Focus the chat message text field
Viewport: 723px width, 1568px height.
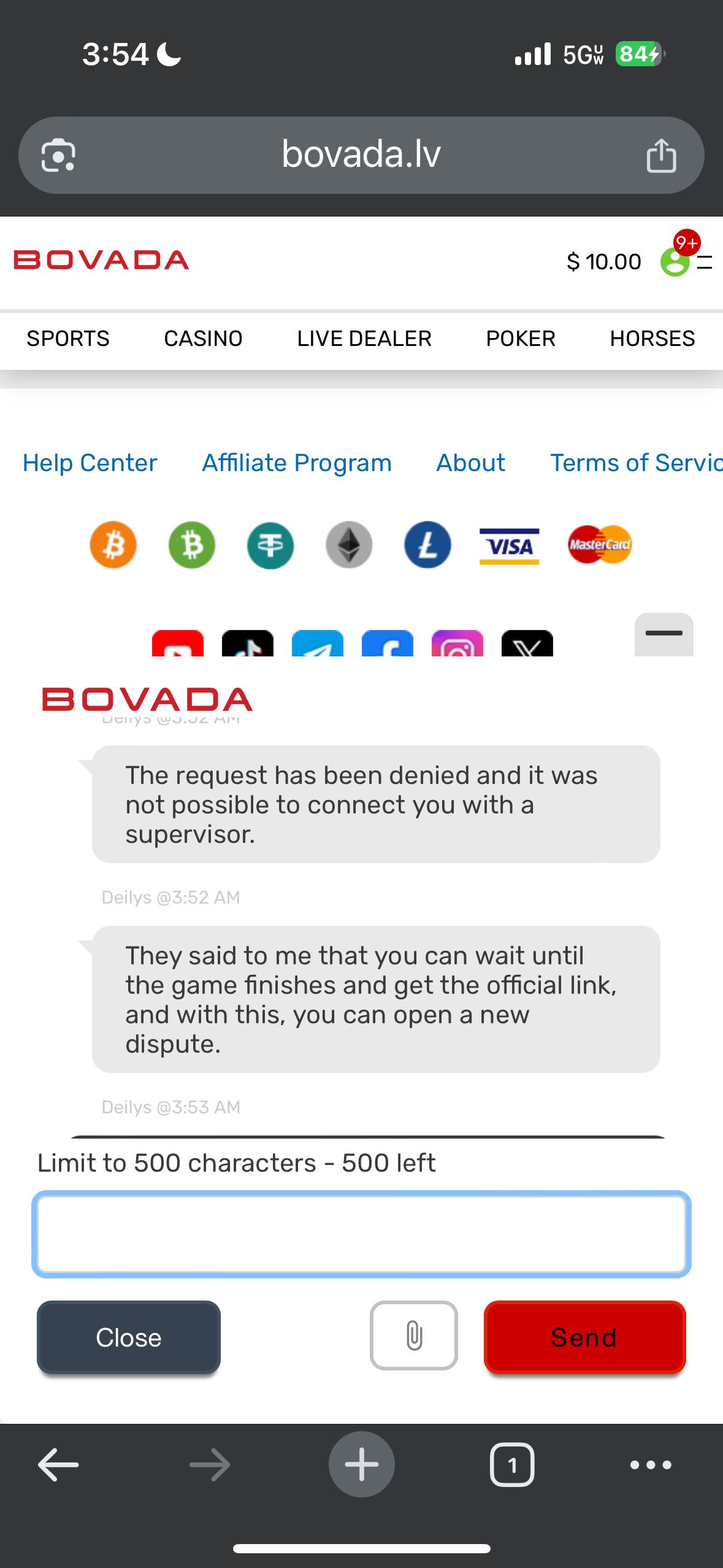tap(361, 1234)
